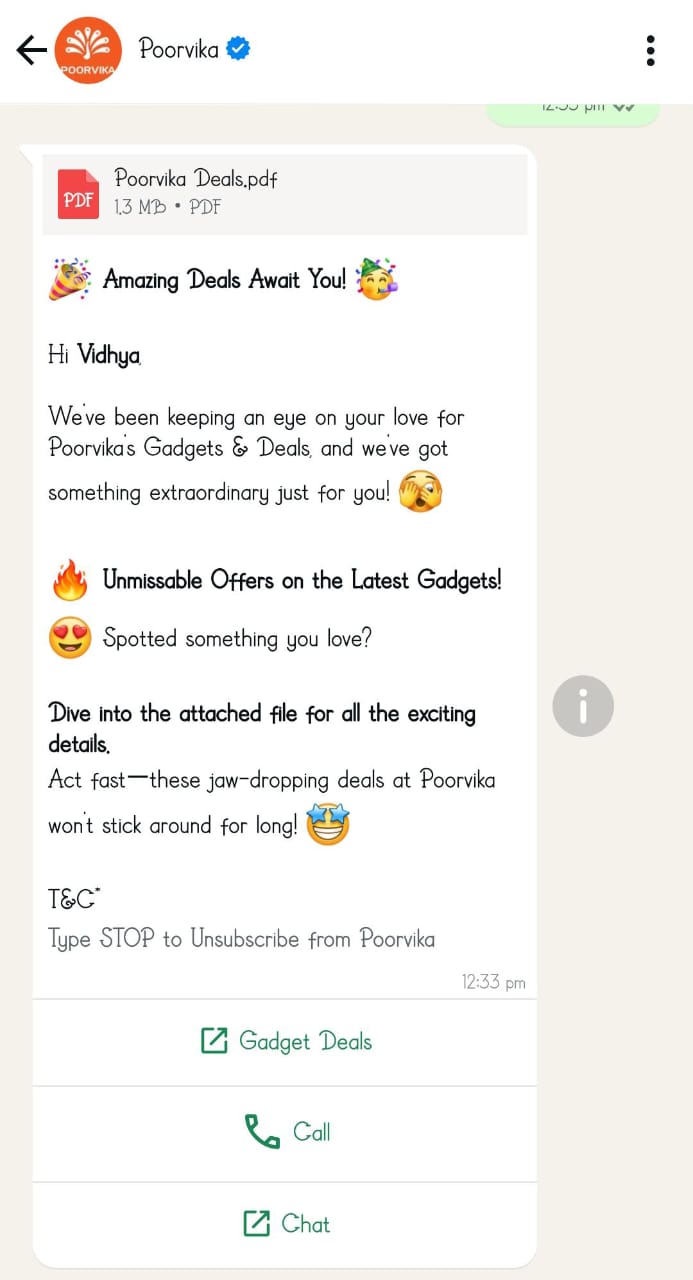The image size is (693, 1280).
Task: Call Poorvika using the Call button
Action: pyautogui.click(x=285, y=1132)
